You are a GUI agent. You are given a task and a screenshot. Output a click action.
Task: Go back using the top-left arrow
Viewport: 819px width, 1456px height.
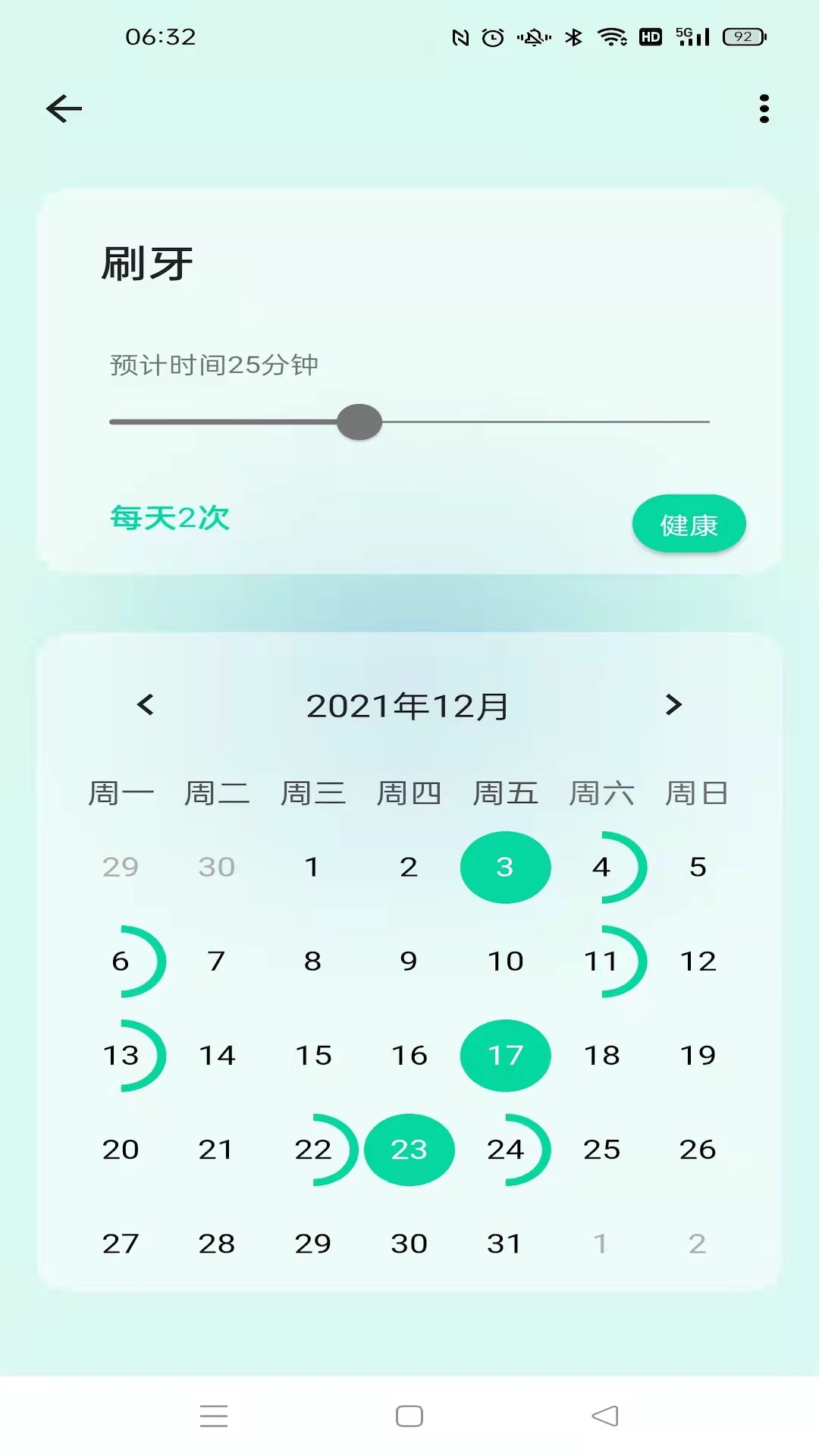pos(64,108)
